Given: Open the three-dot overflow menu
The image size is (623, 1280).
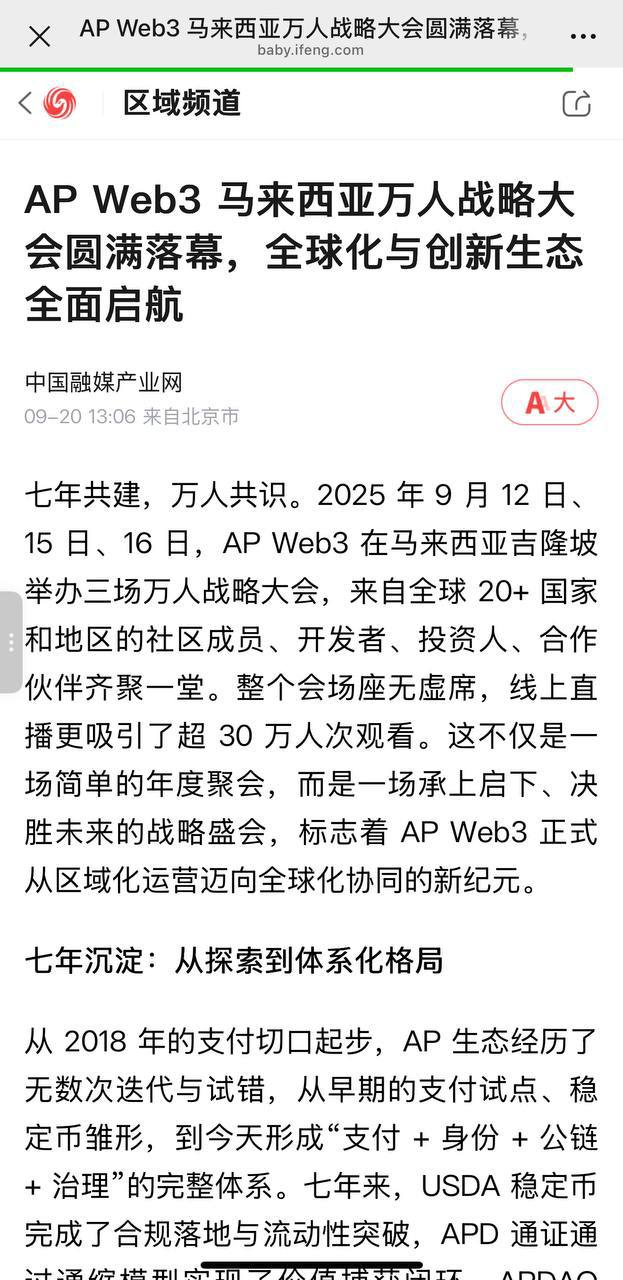Looking at the screenshot, I should tap(582, 37).
